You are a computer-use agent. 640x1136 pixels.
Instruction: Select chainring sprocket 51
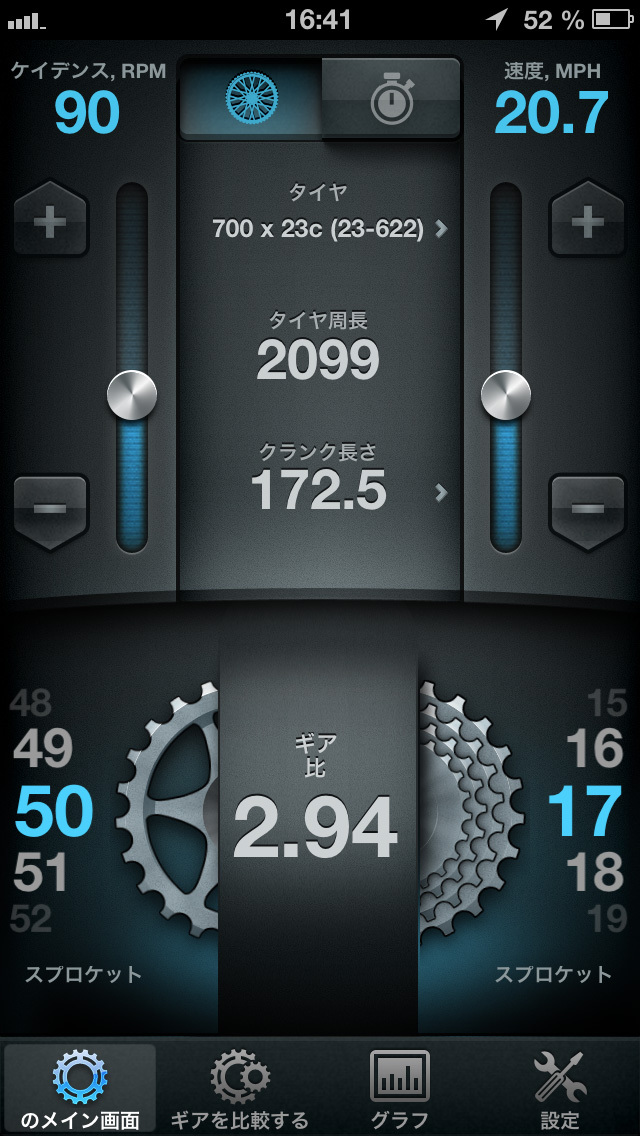click(x=42, y=873)
